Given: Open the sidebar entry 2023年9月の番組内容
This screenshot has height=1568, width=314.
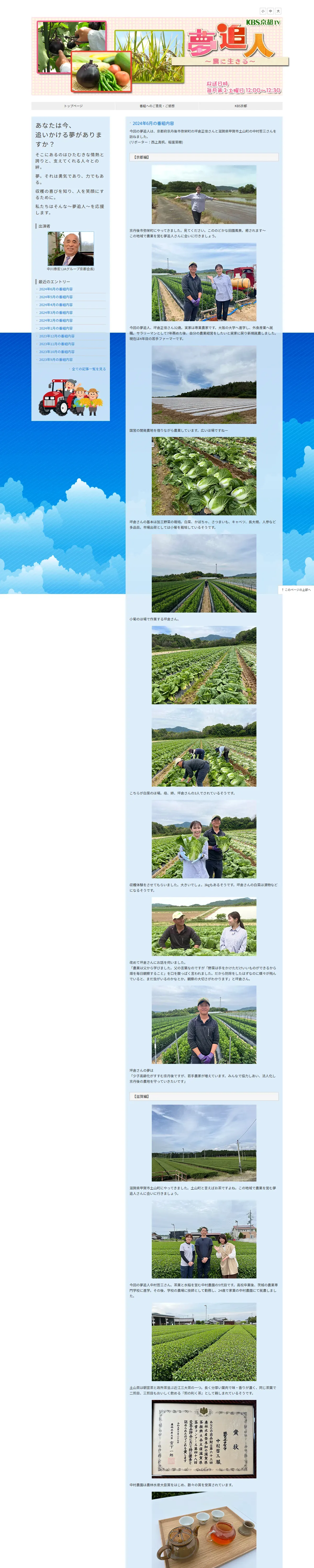Looking at the screenshot, I should click(55, 360).
